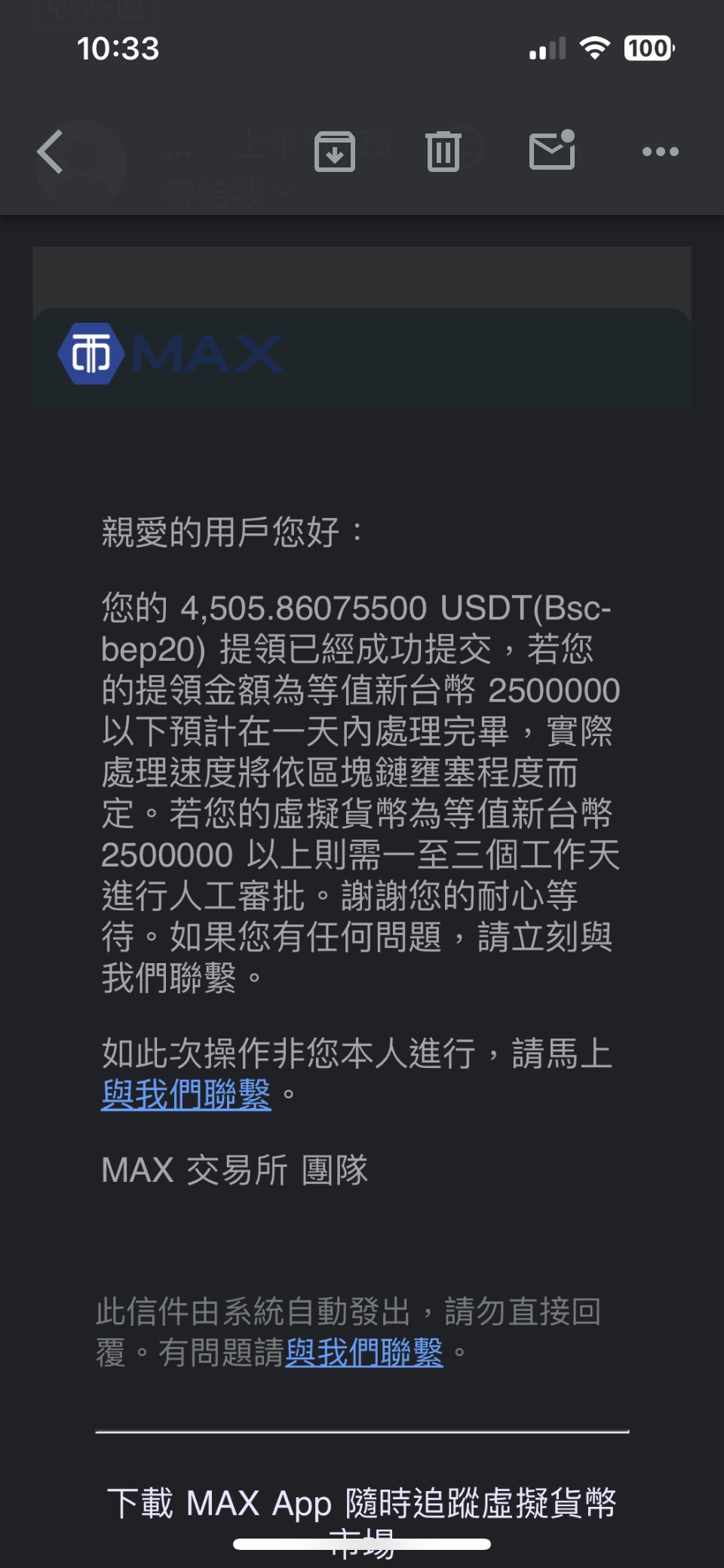Mark this email as unread
This screenshot has height=1568, width=724.
(x=553, y=149)
